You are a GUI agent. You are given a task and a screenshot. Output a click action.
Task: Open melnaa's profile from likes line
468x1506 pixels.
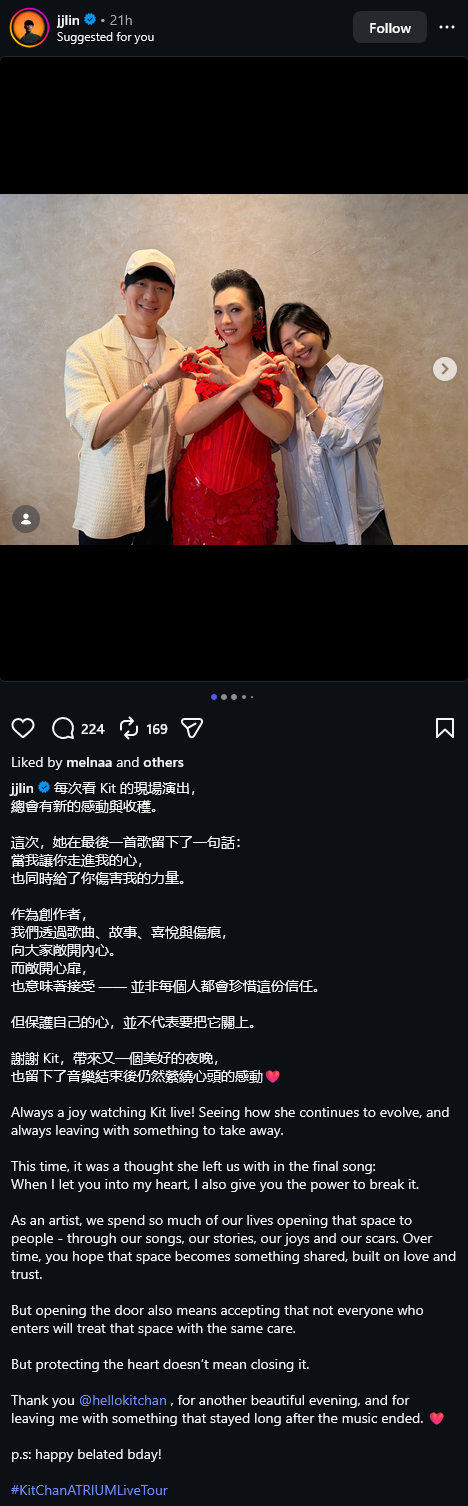[x=89, y=762]
